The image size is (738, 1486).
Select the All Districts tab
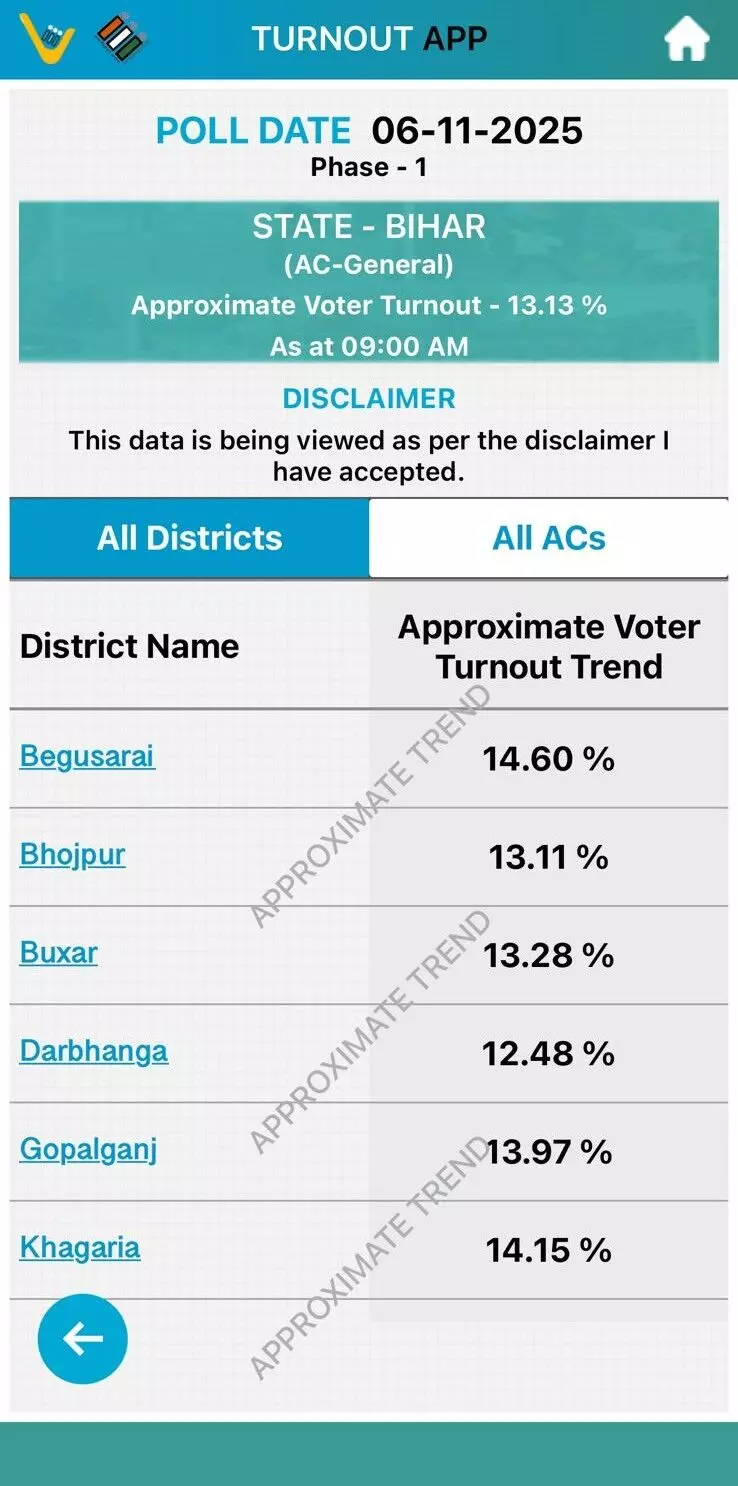point(189,538)
